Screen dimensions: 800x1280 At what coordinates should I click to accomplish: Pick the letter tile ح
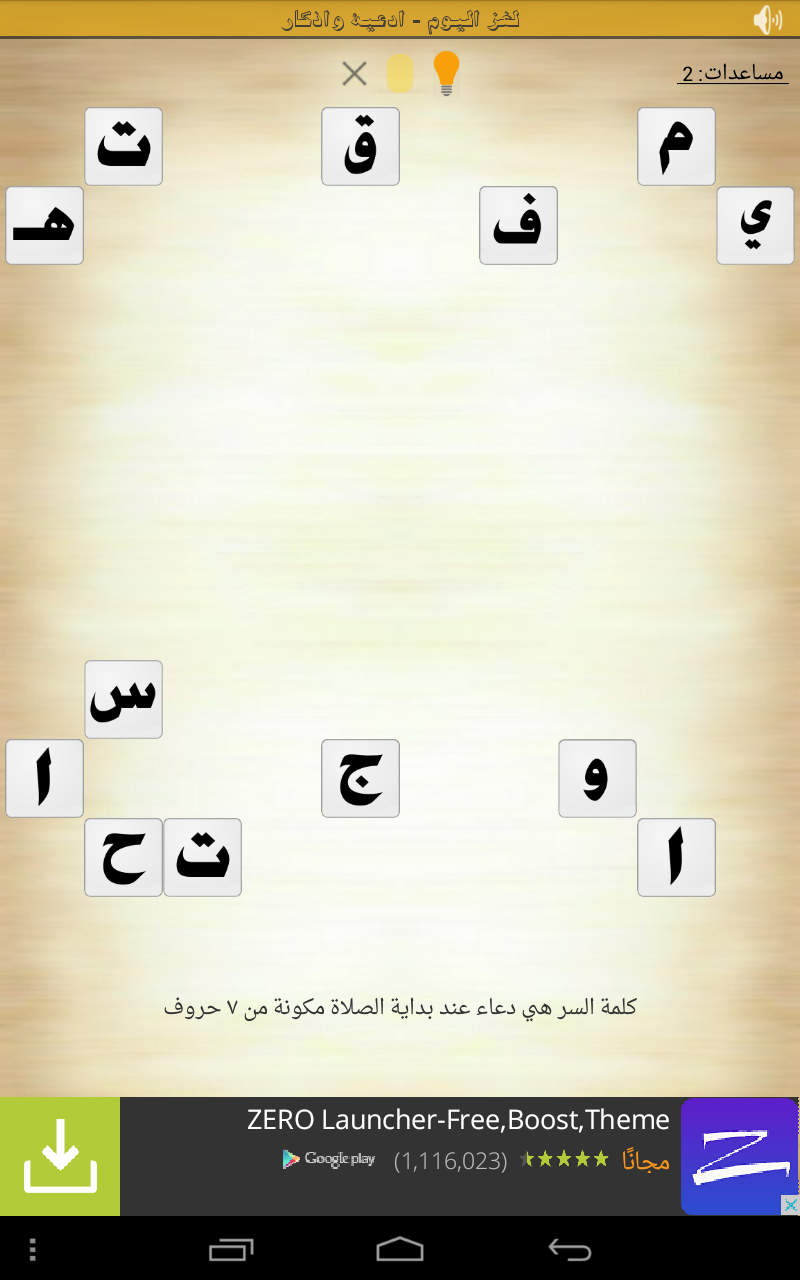(x=123, y=858)
